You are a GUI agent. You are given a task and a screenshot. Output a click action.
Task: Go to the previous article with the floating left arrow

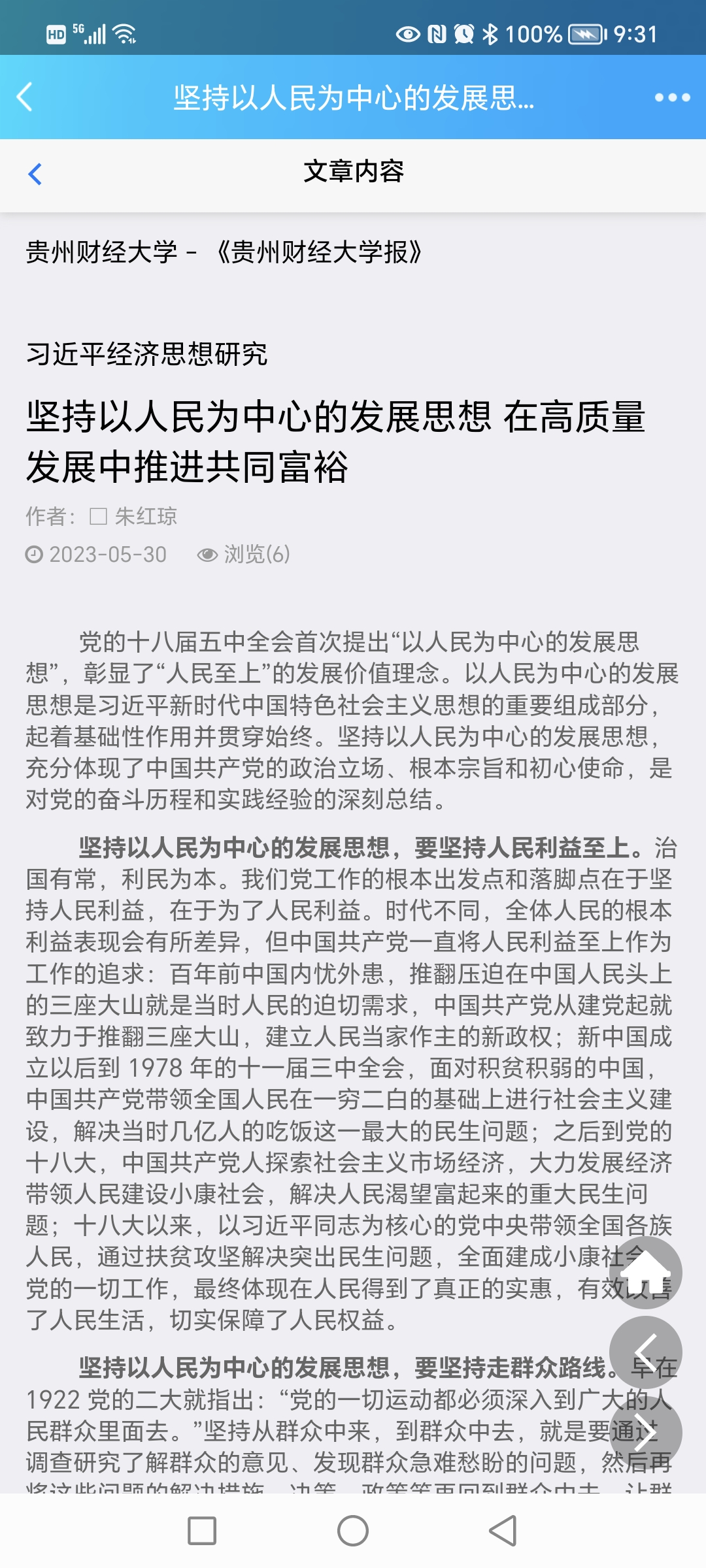(x=645, y=1352)
